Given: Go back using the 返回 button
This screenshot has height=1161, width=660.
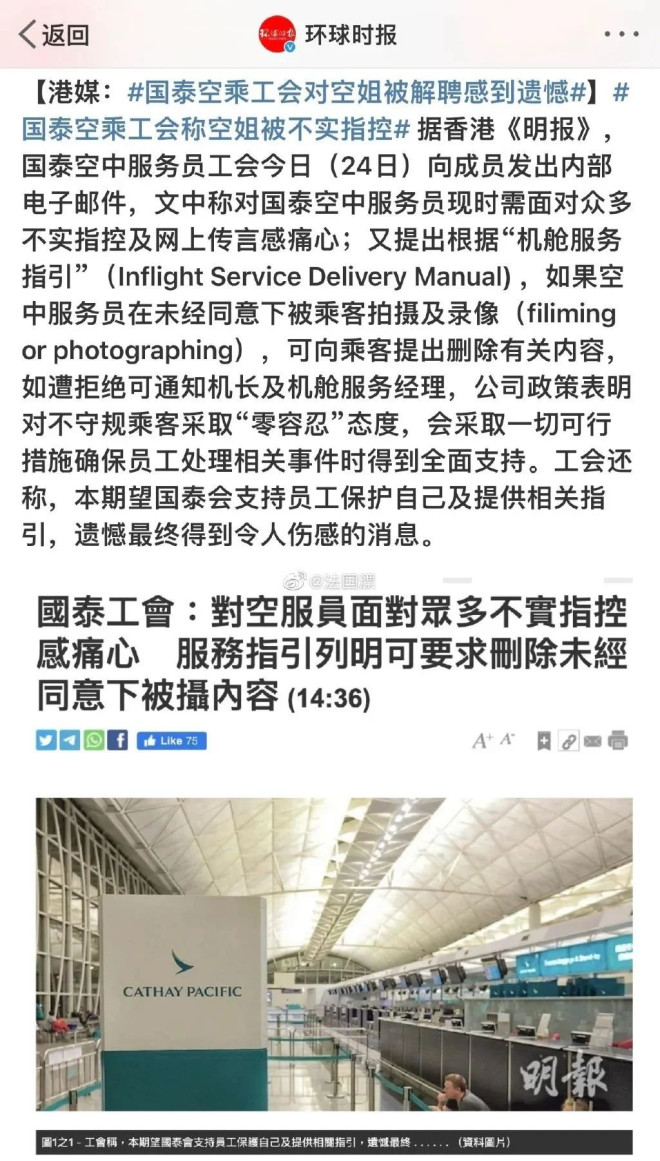Looking at the screenshot, I should 54,35.
